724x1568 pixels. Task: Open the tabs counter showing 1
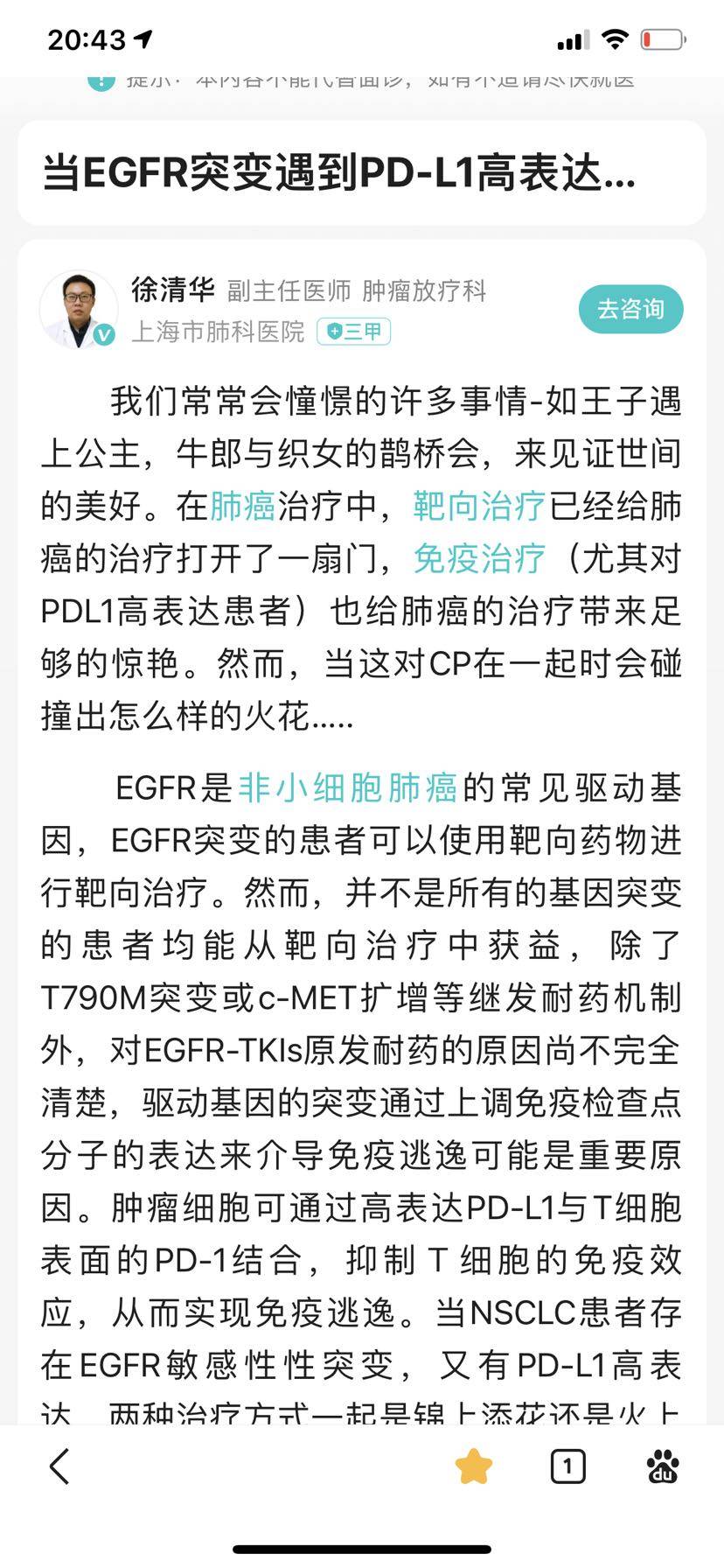pyautogui.click(x=567, y=1466)
